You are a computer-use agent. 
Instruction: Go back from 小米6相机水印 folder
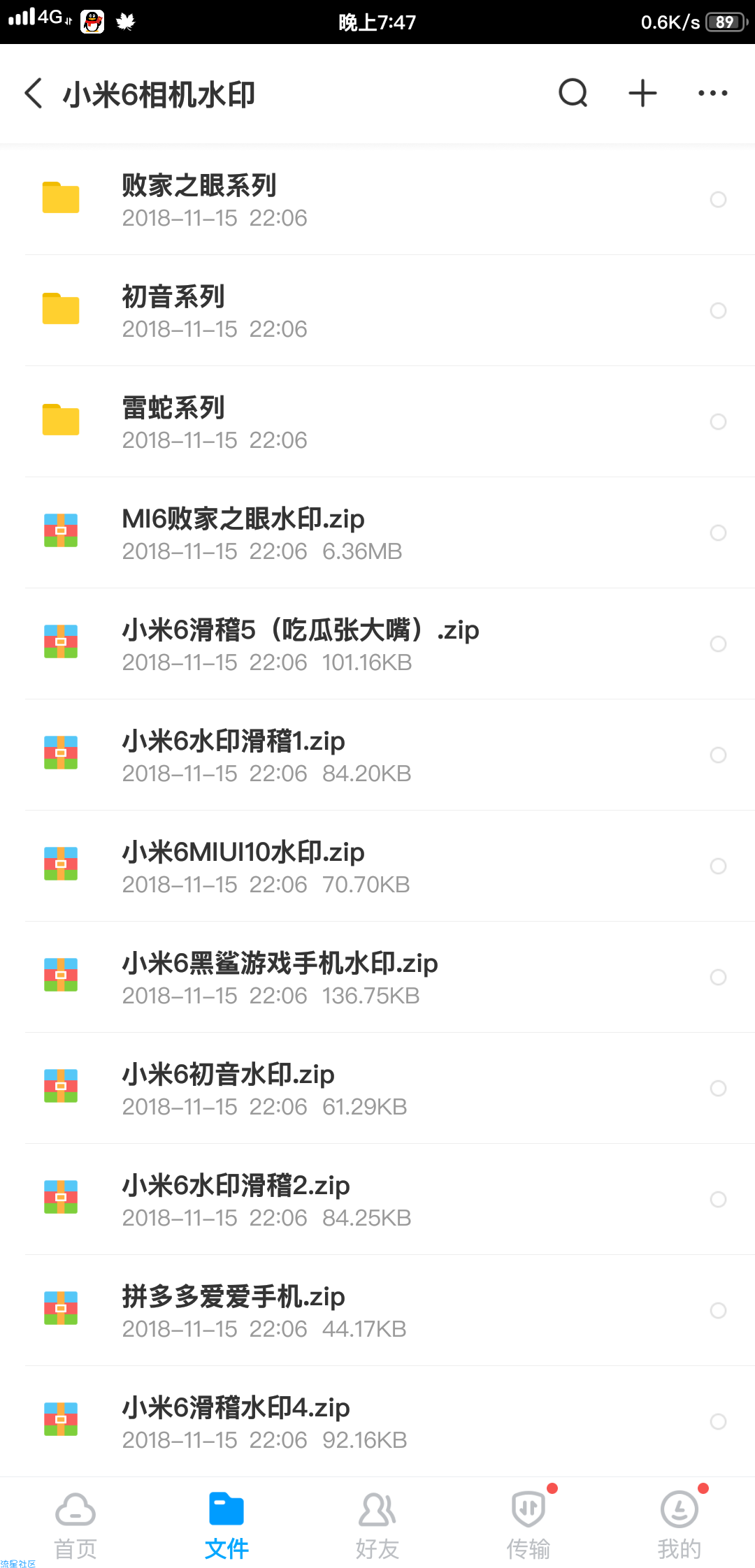coord(34,93)
